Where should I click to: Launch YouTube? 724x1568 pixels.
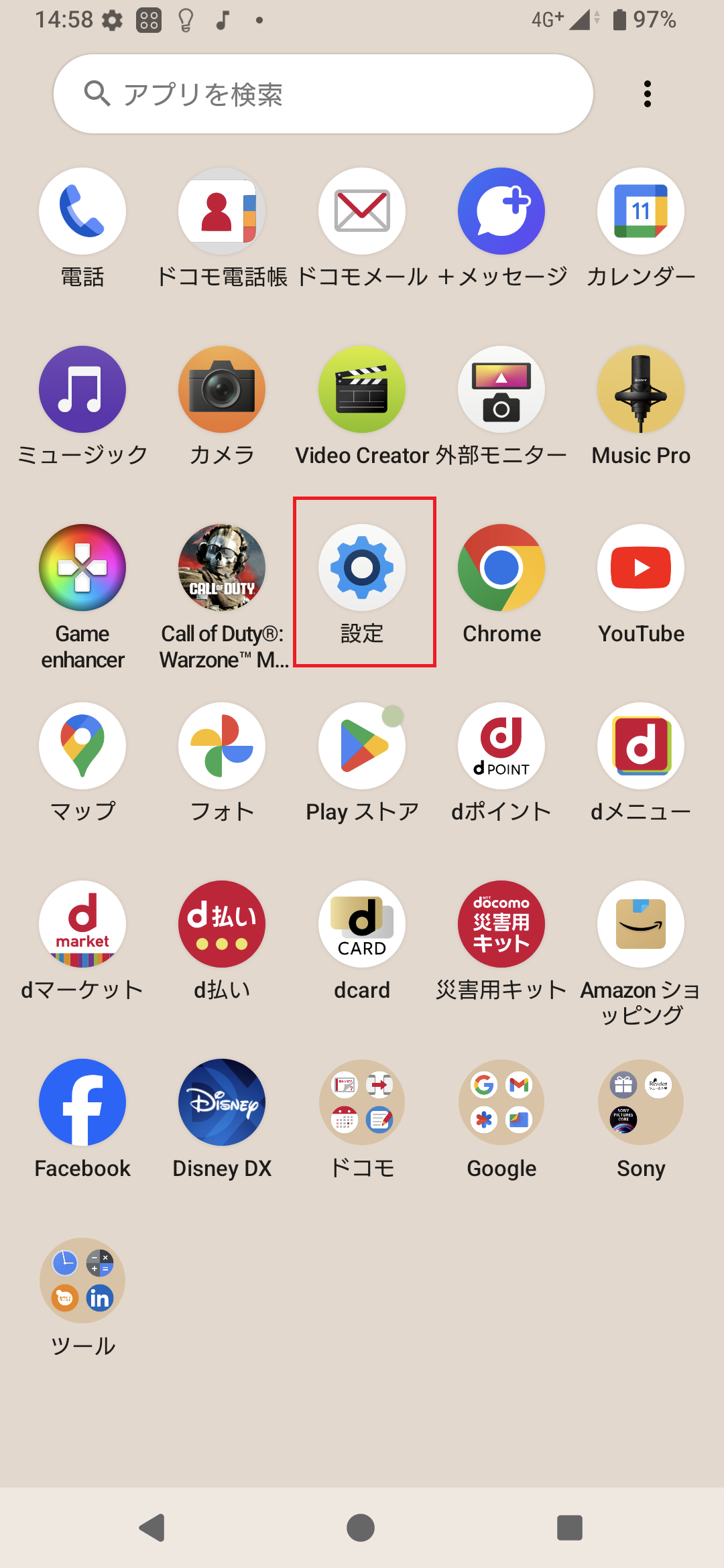pos(640,568)
